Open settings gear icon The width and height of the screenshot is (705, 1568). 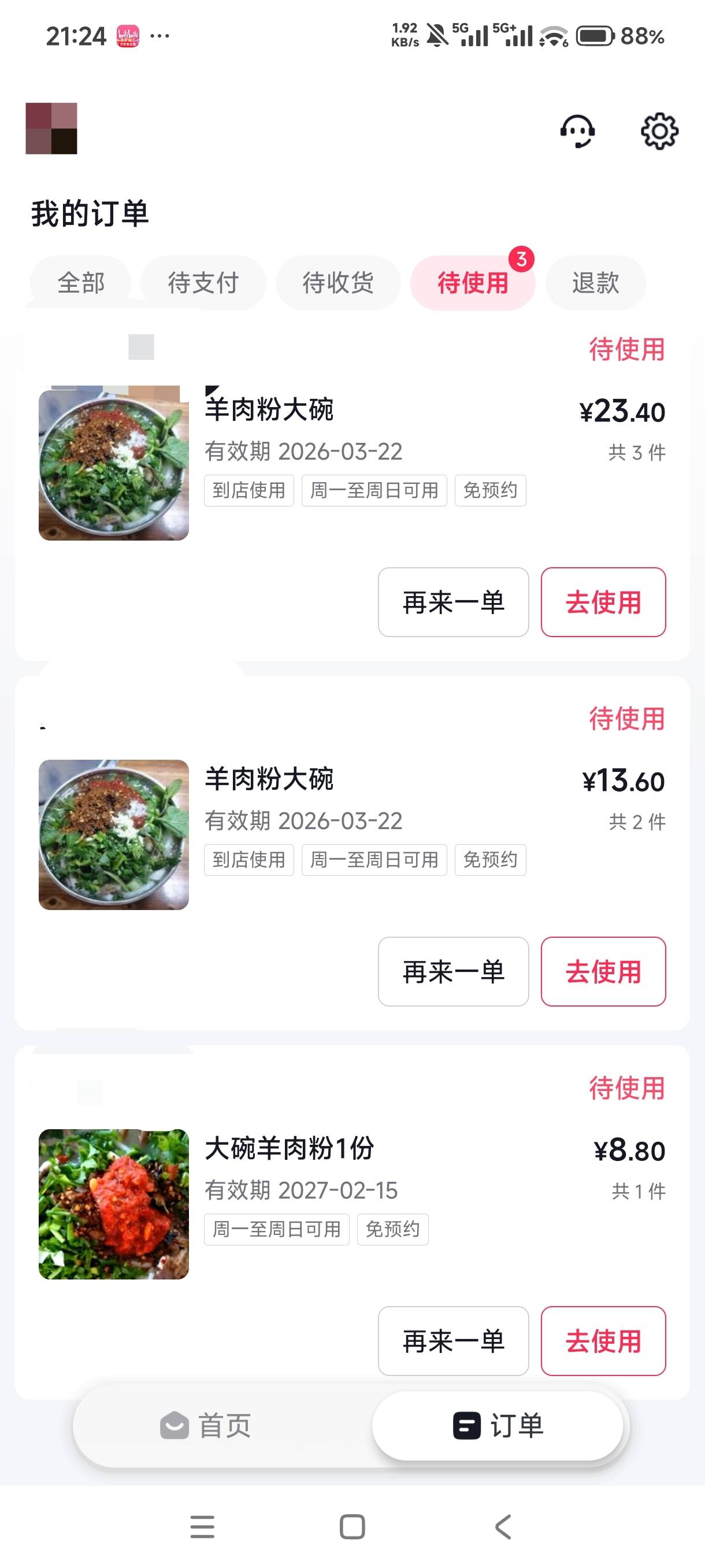pyautogui.click(x=659, y=131)
